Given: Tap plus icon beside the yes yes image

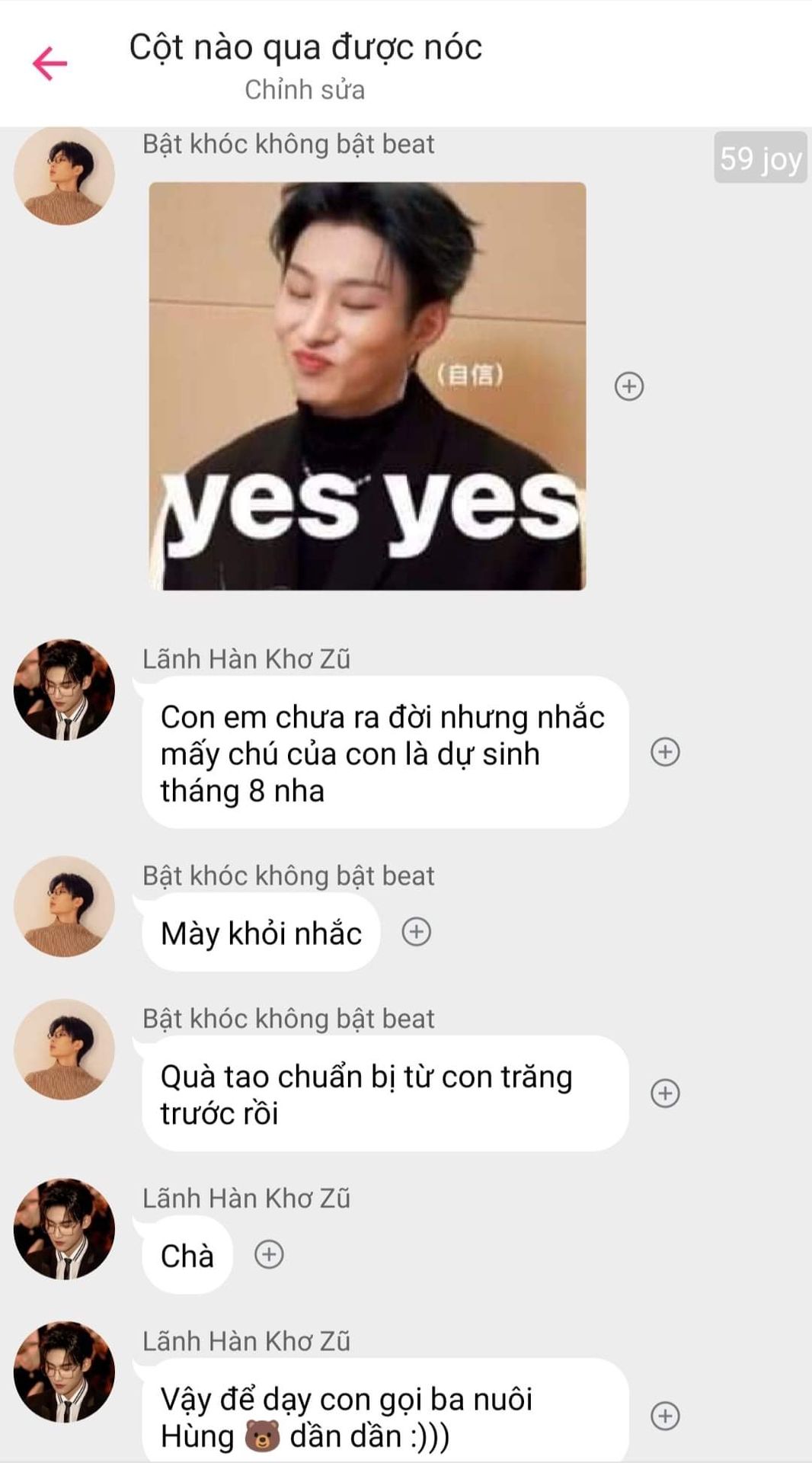Looking at the screenshot, I should (x=629, y=386).
